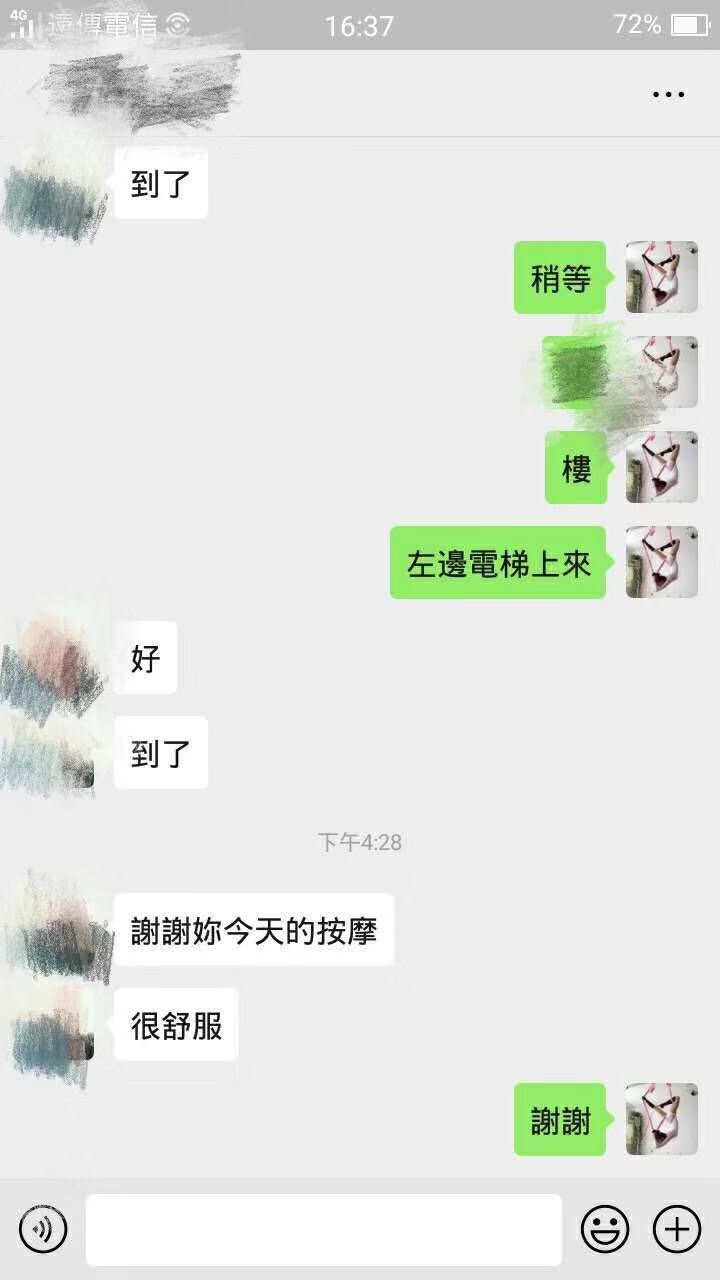Open the plus attachment menu
Image resolution: width=720 pixels, height=1280 pixels.
[677, 1228]
